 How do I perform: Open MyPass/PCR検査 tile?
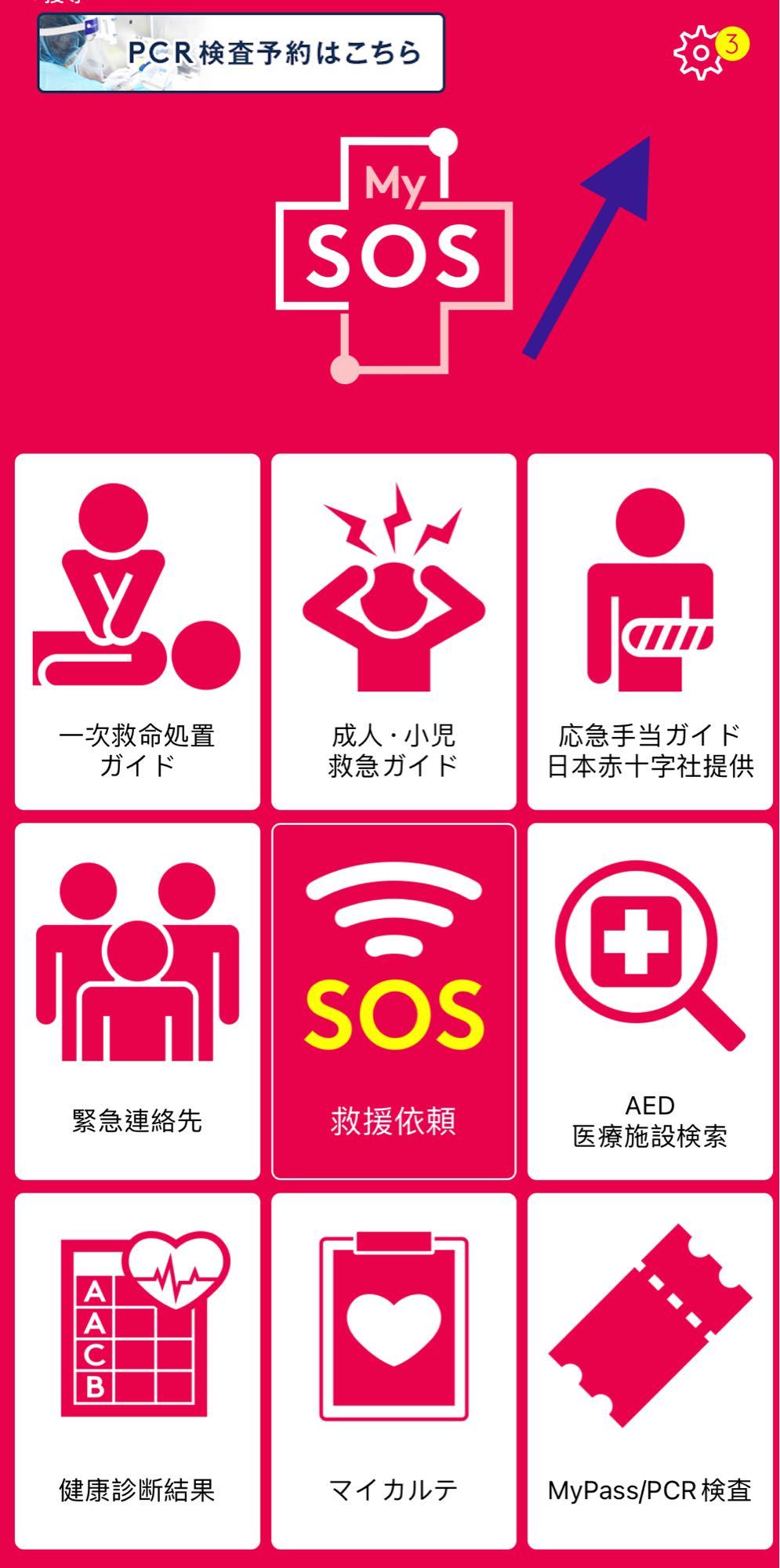[x=650, y=1370]
